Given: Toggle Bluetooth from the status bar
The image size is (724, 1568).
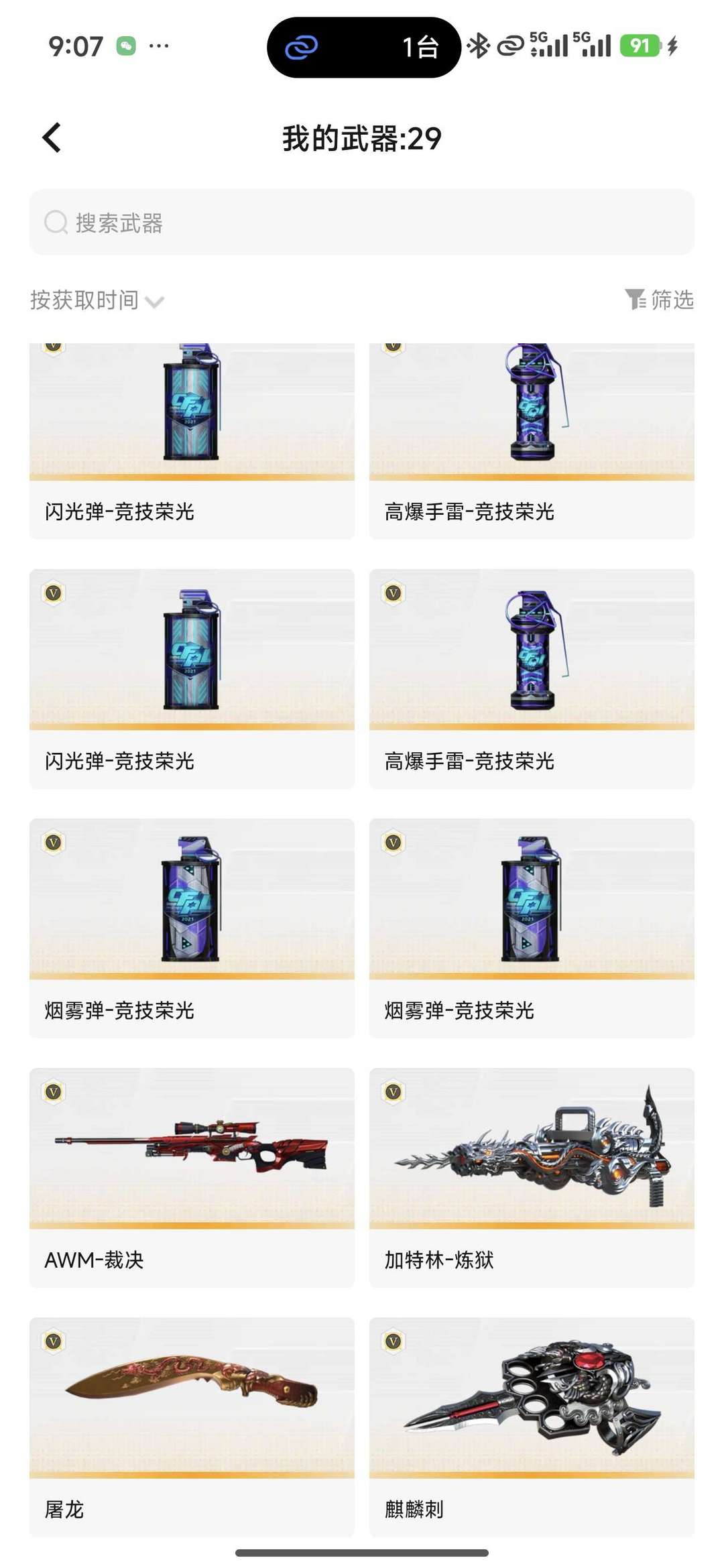Looking at the screenshot, I should pyautogui.click(x=477, y=47).
